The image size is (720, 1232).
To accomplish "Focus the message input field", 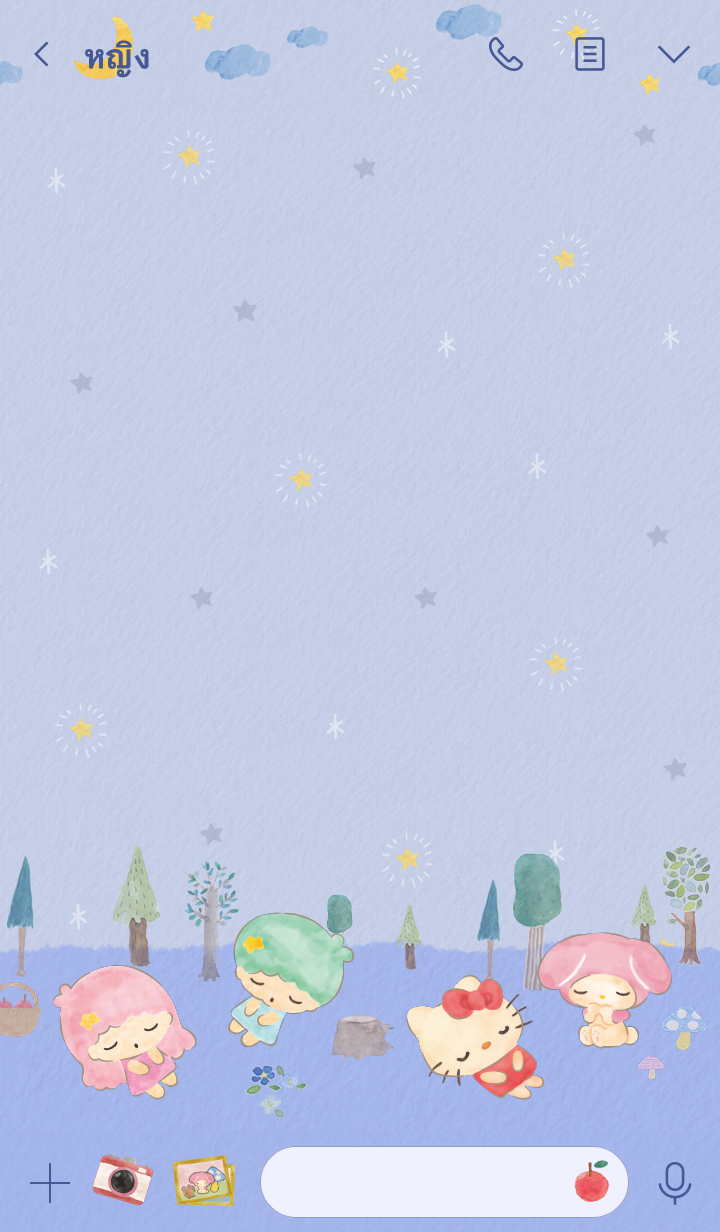I will pos(415,1182).
